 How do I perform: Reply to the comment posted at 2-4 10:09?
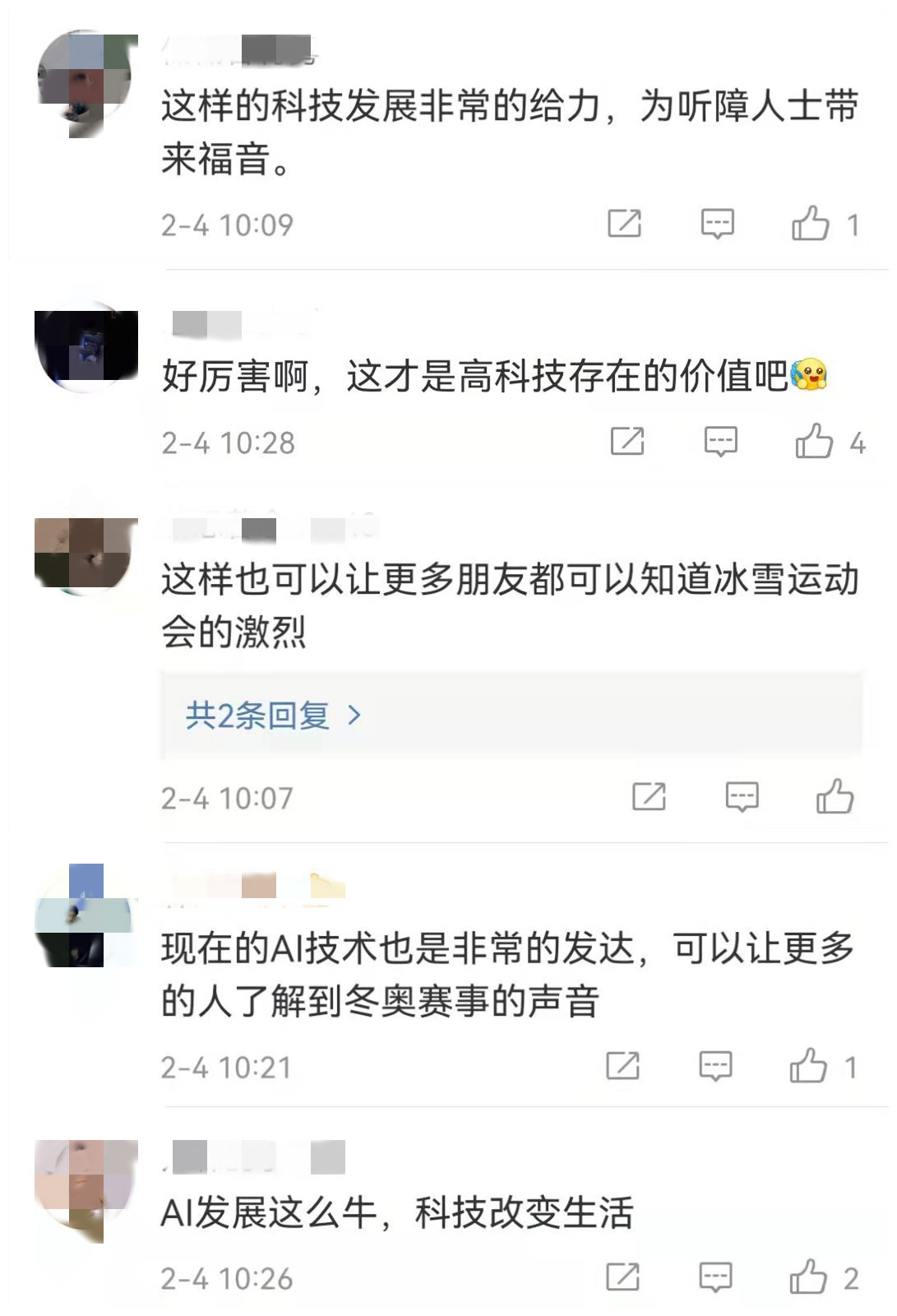717,224
